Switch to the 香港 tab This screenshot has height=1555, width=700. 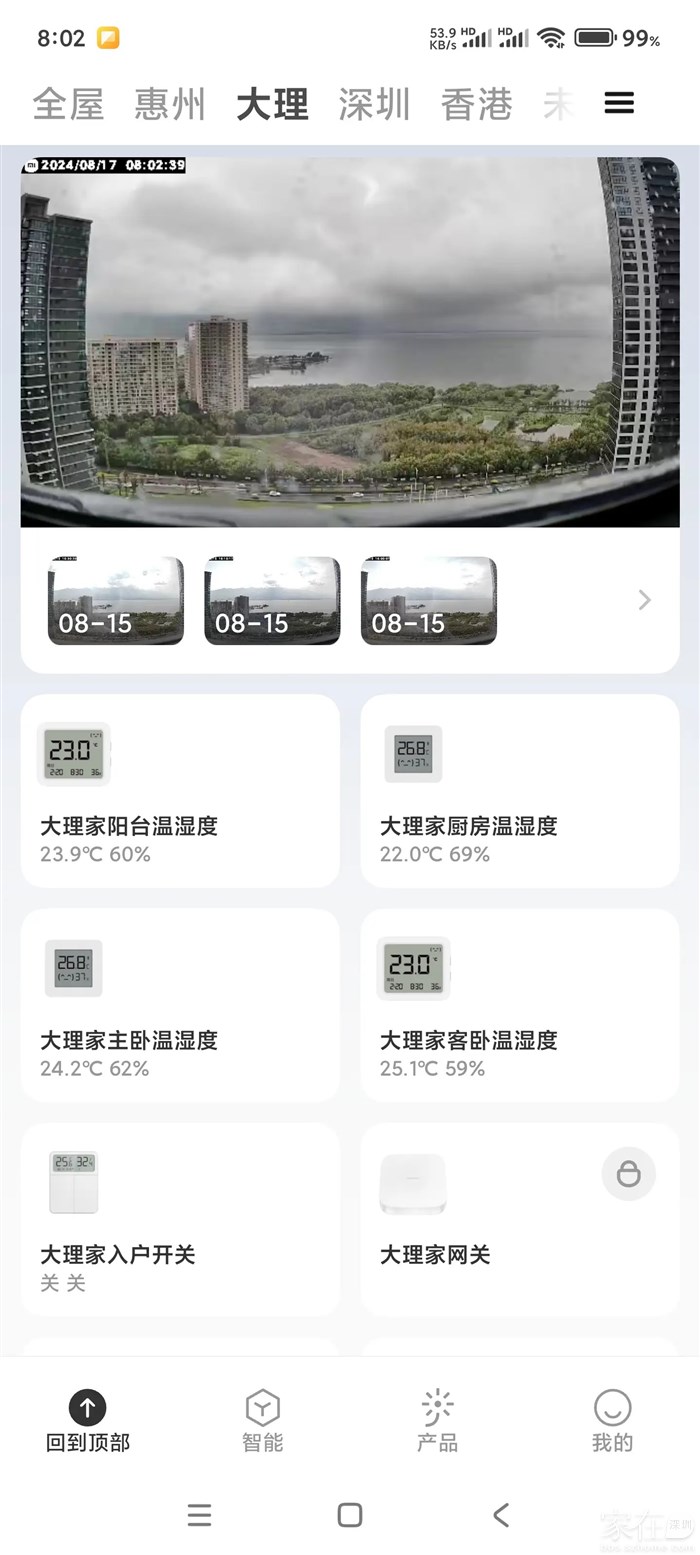[x=476, y=104]
